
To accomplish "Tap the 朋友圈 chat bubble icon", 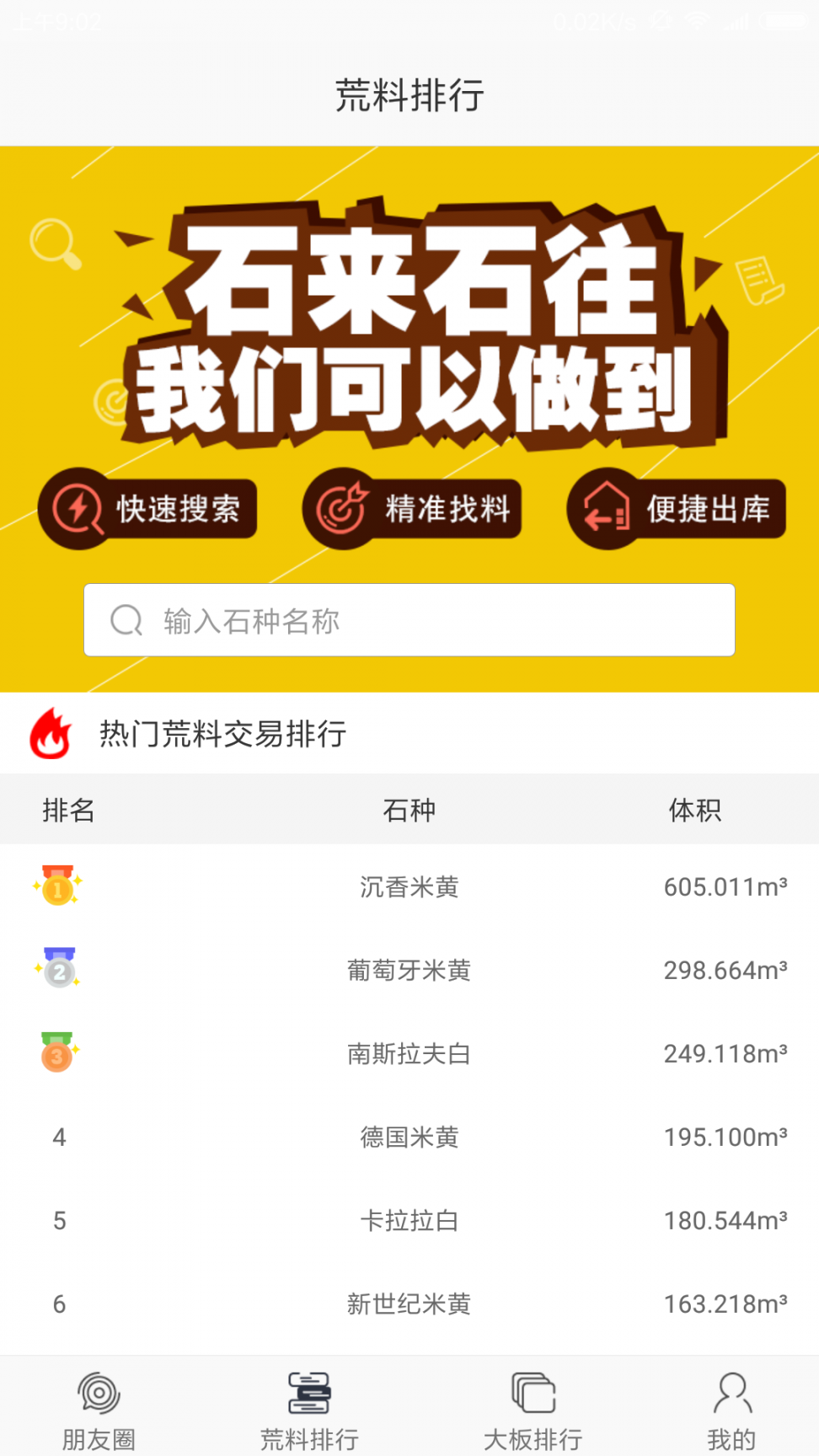I will [x=98, y=1394].
